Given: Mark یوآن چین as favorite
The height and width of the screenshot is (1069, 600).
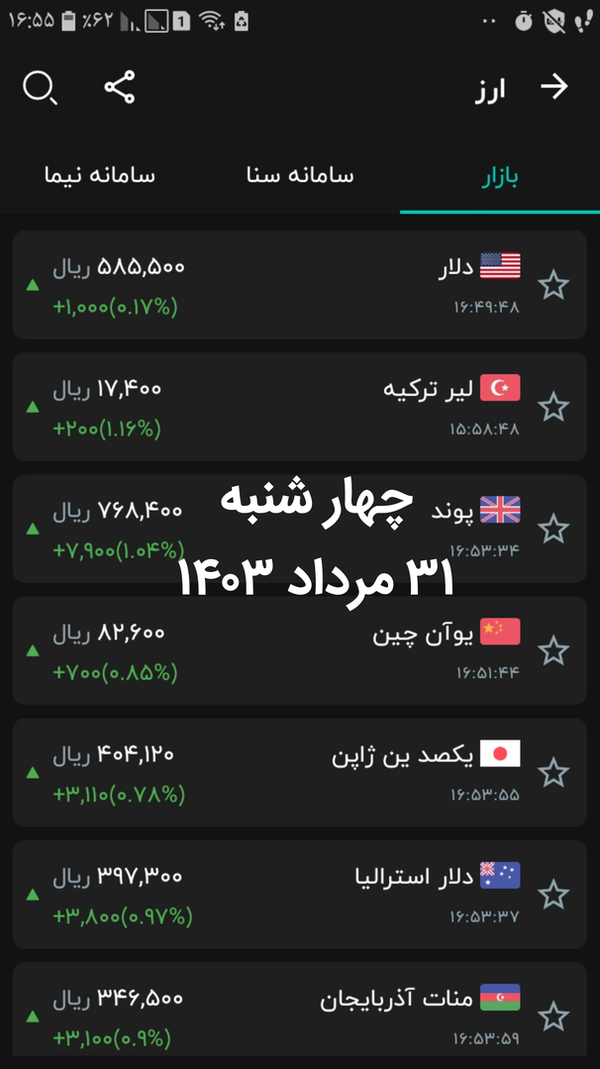Looking at the screenshot, I should click(x=553, y=651).
